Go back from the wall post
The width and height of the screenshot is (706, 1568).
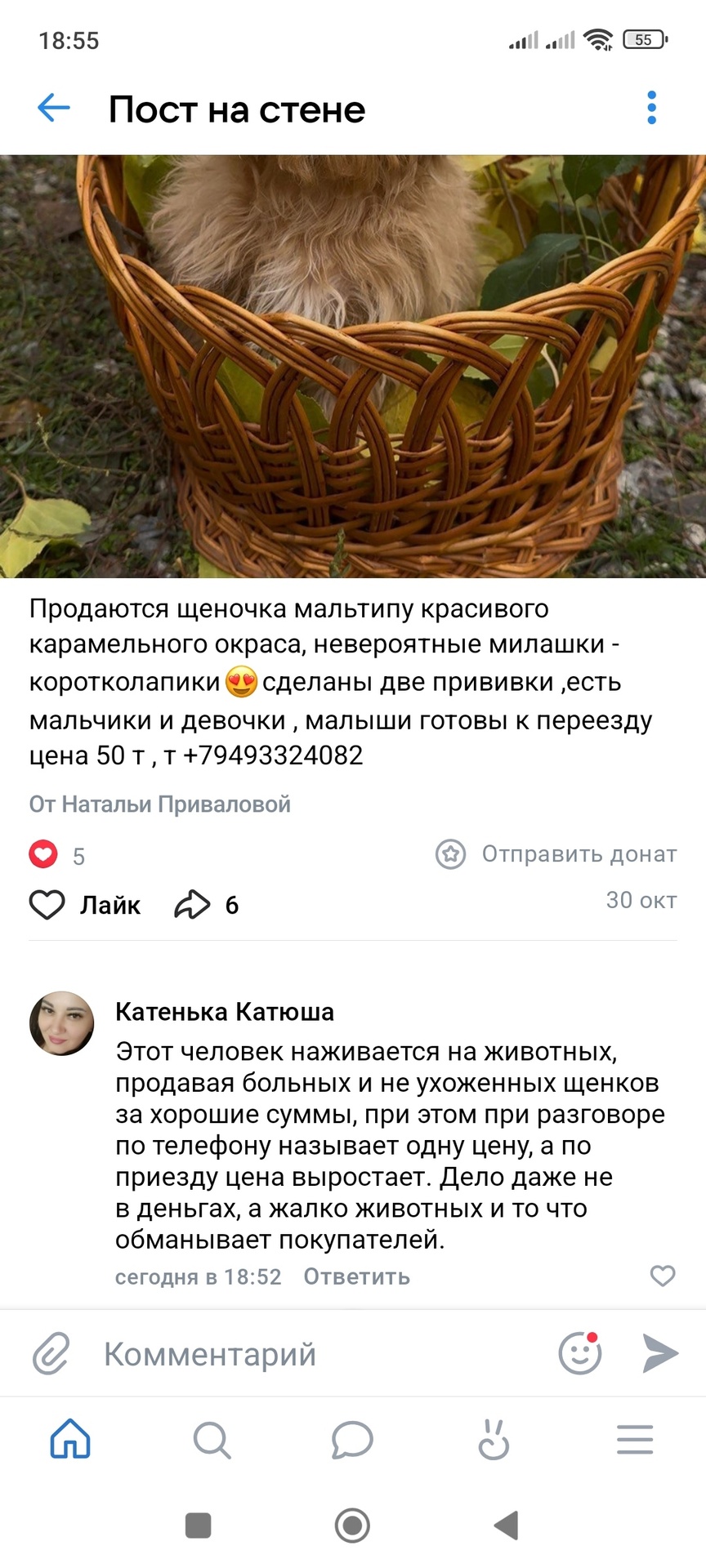(54, 108)
